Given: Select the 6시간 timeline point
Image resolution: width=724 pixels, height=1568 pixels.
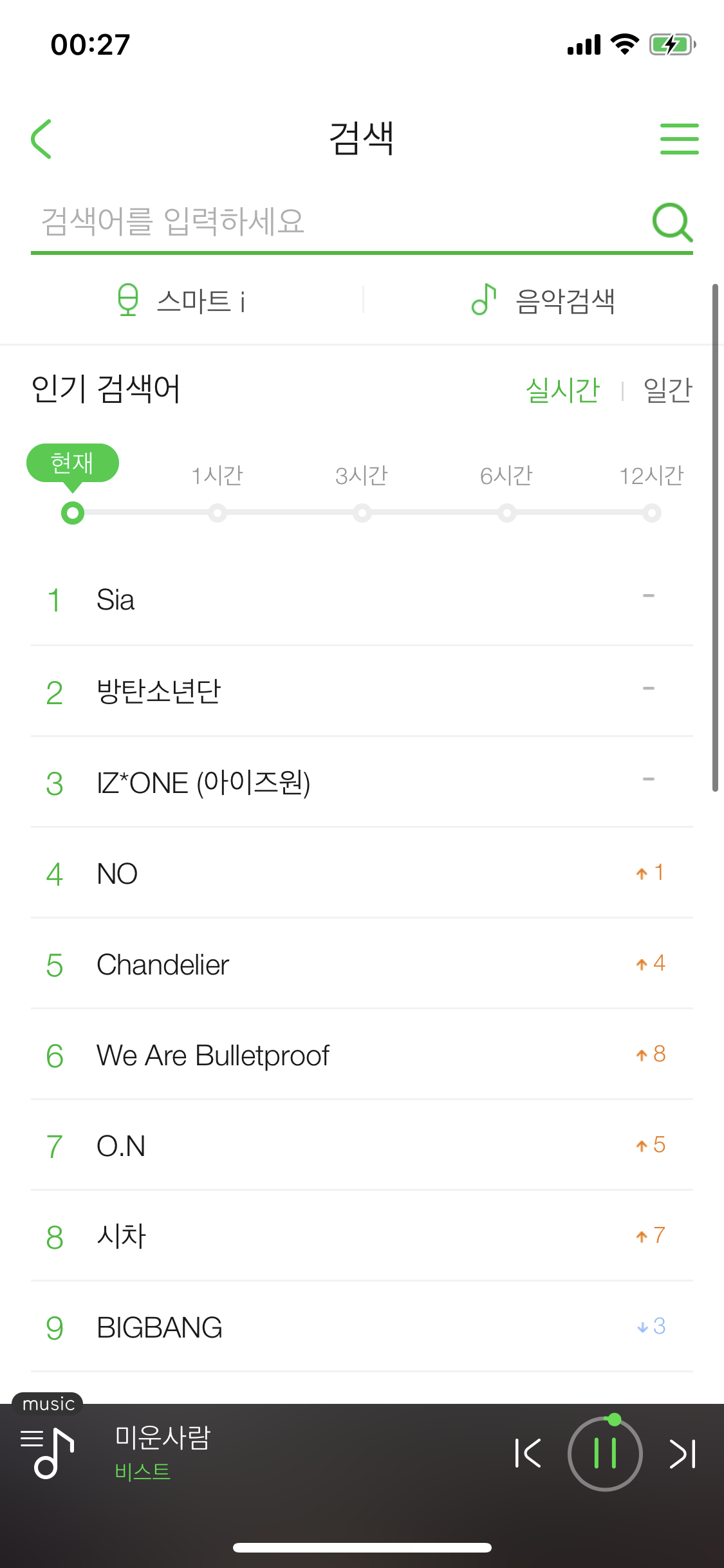Looking at the screenshot, I should point(507,513).
